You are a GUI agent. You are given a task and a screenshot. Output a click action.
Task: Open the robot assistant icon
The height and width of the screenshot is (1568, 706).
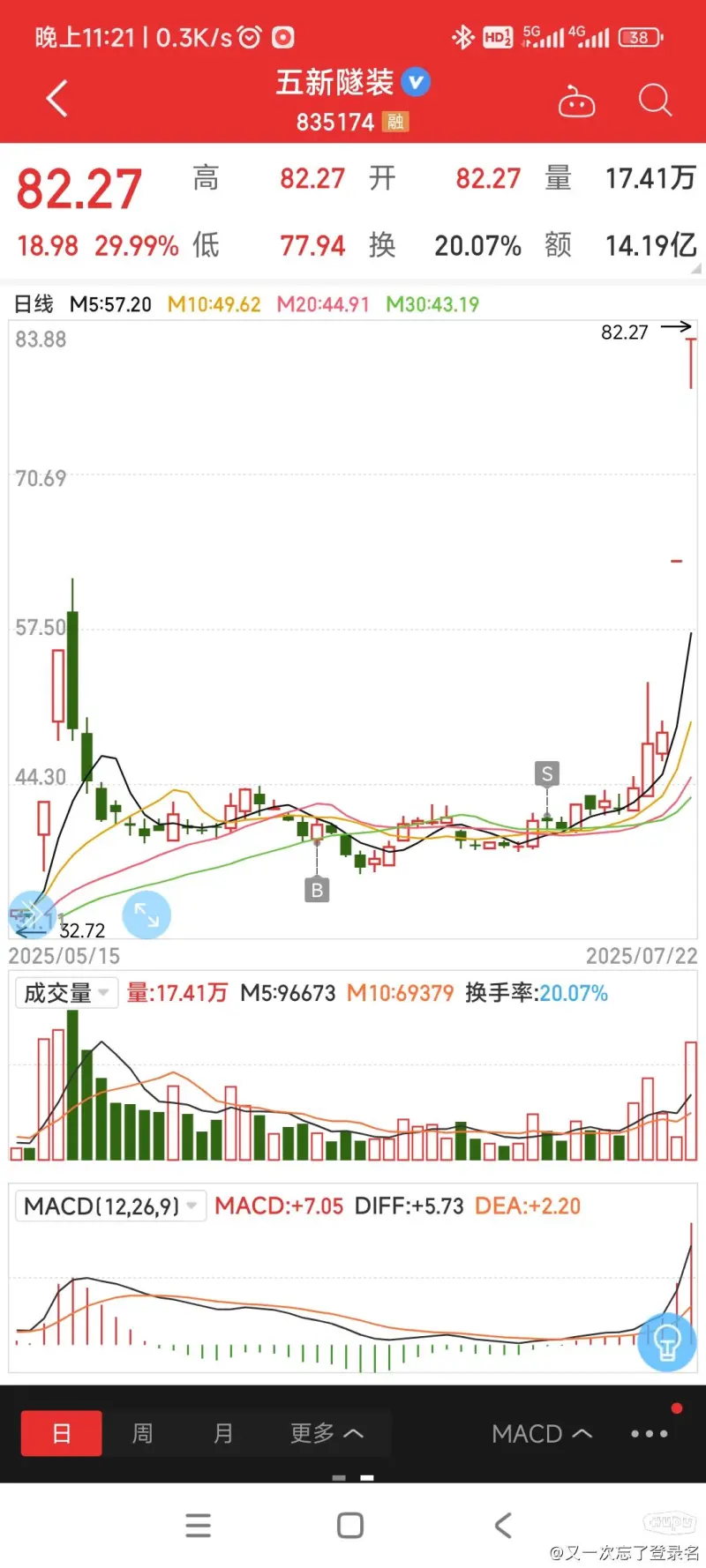[x=576, y=101]
